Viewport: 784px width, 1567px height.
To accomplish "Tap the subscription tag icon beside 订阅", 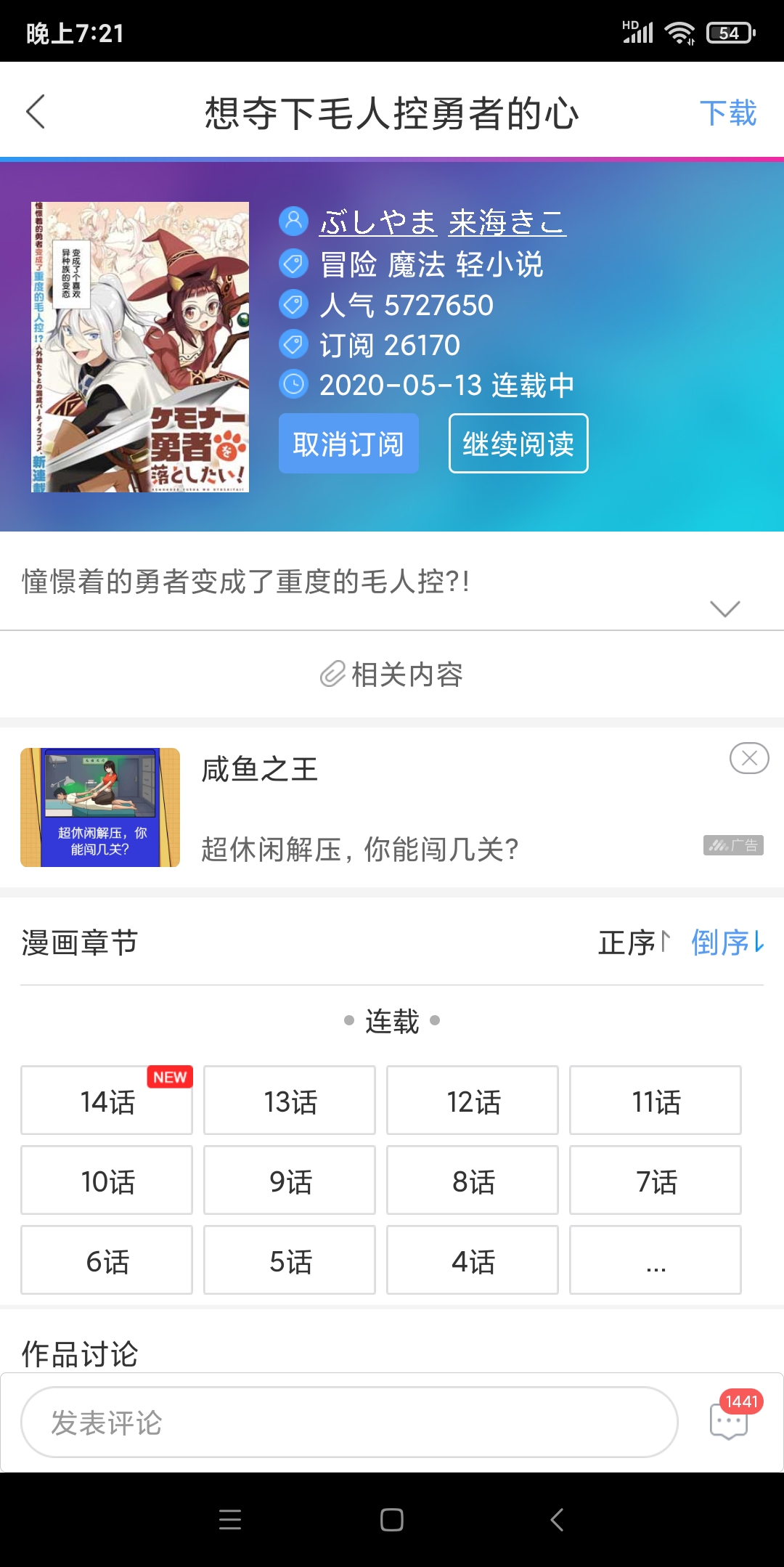I will click(293, 346).
